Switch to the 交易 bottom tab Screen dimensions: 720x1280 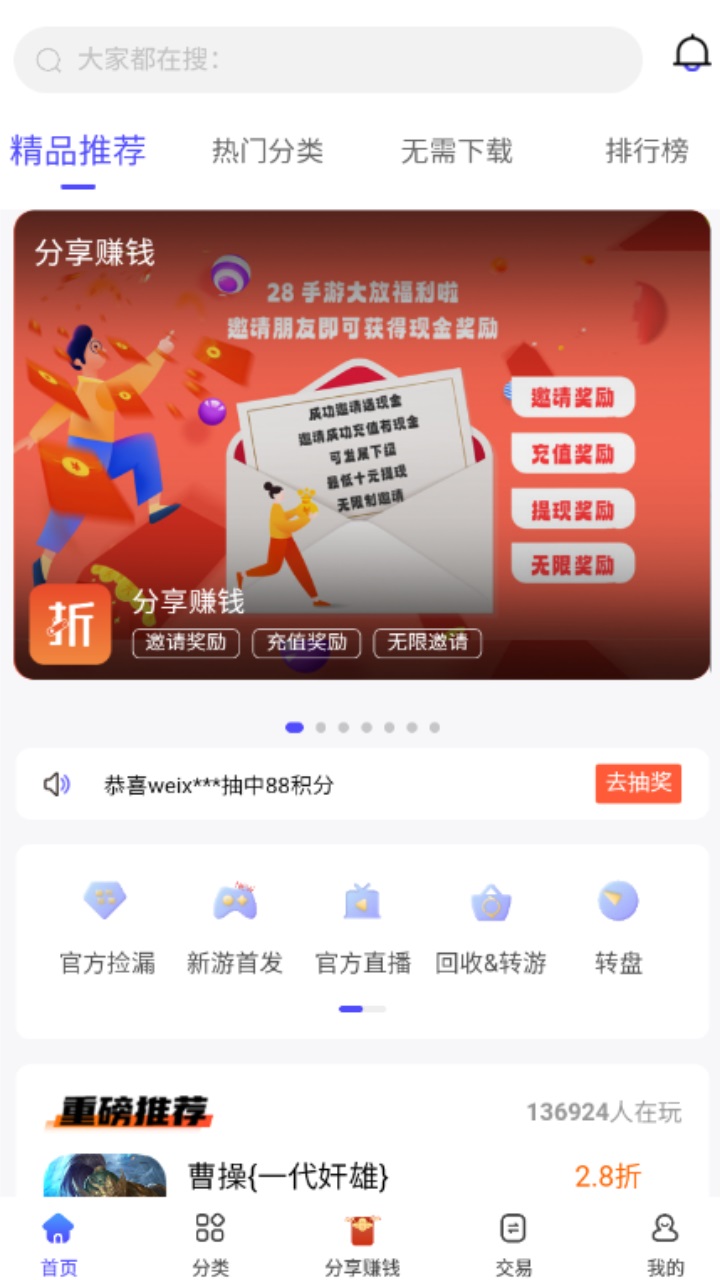[x=513, y=1243]
